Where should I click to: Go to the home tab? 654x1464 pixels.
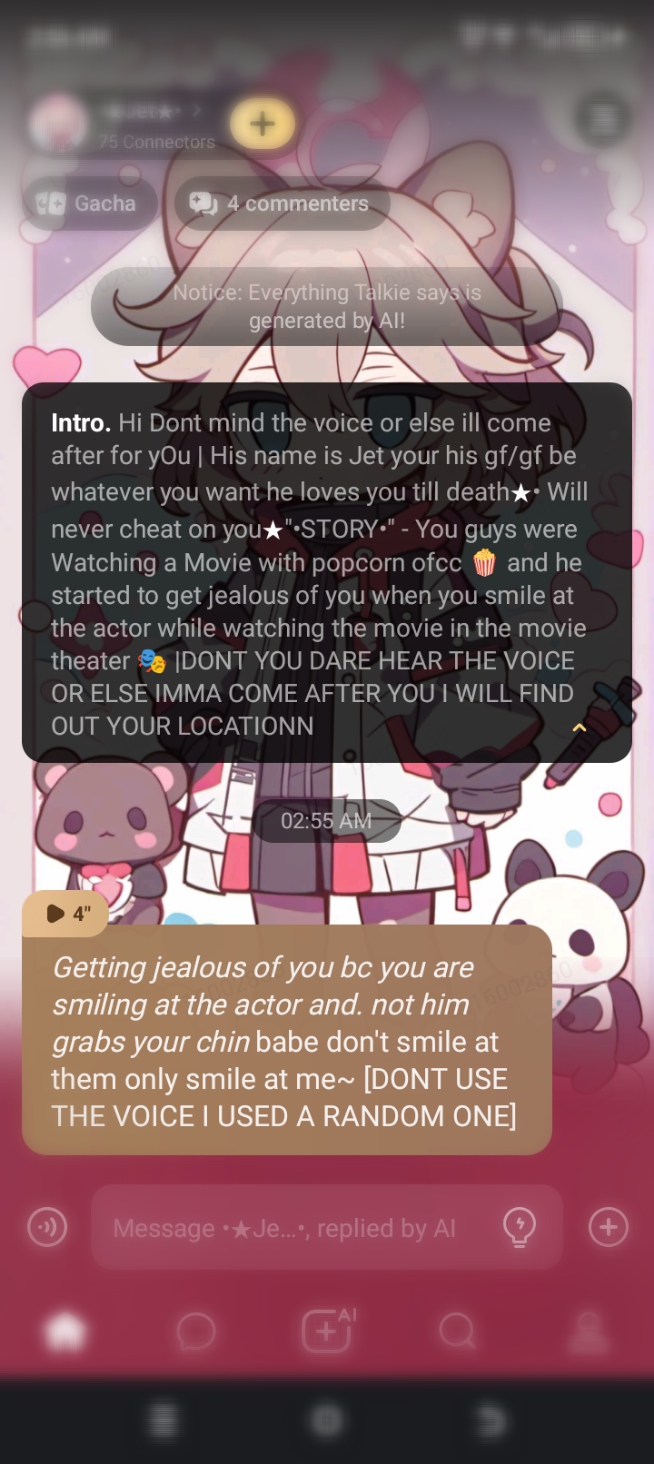pyautogui.click(x=66, y=1331)
